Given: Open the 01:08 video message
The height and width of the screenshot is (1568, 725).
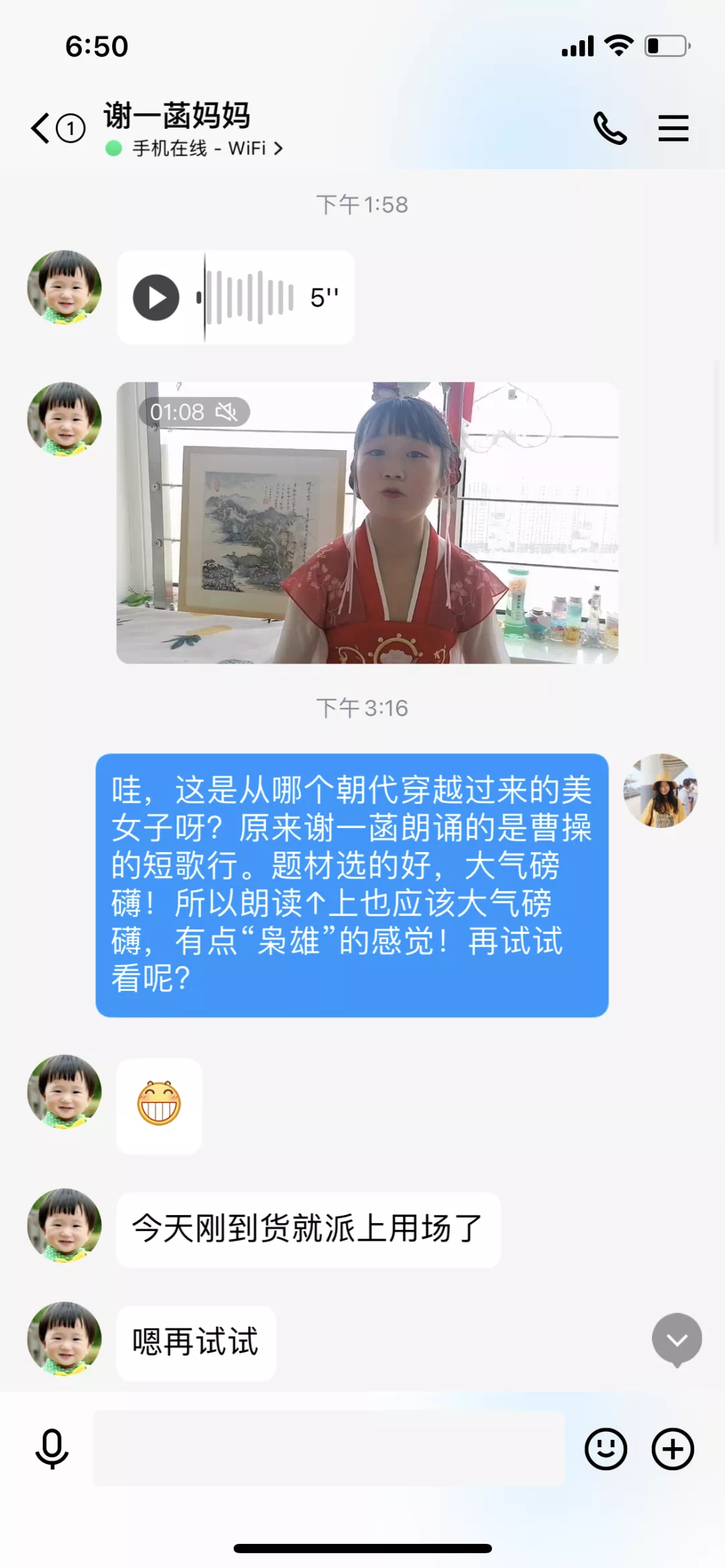Looking at the screenshot, I should point(367,523).
